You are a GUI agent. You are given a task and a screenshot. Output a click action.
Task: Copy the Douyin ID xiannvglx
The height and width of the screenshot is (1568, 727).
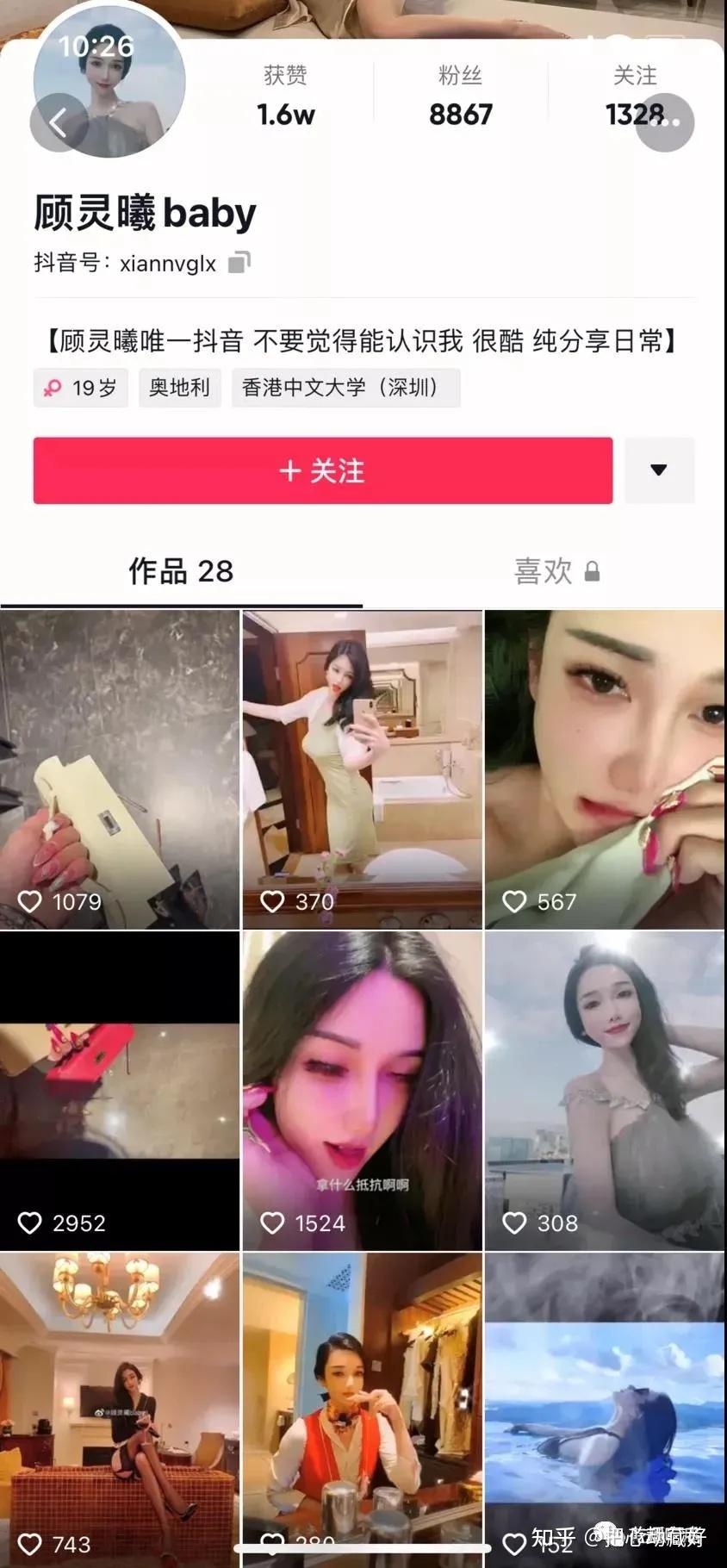[x=239, y=263]
